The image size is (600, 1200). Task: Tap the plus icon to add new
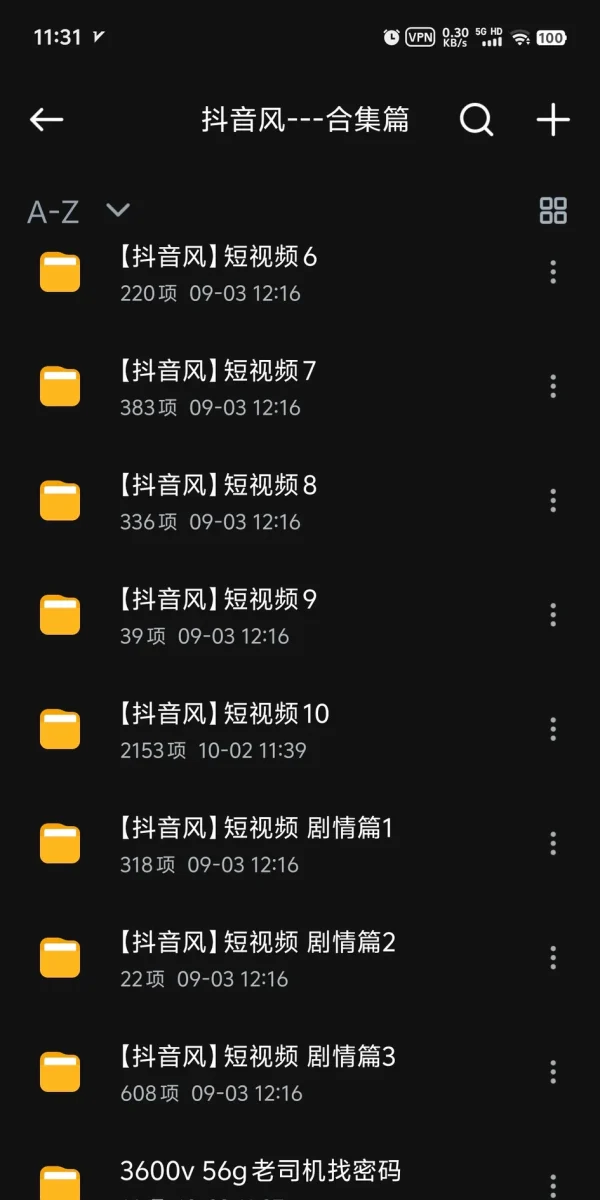553,120
